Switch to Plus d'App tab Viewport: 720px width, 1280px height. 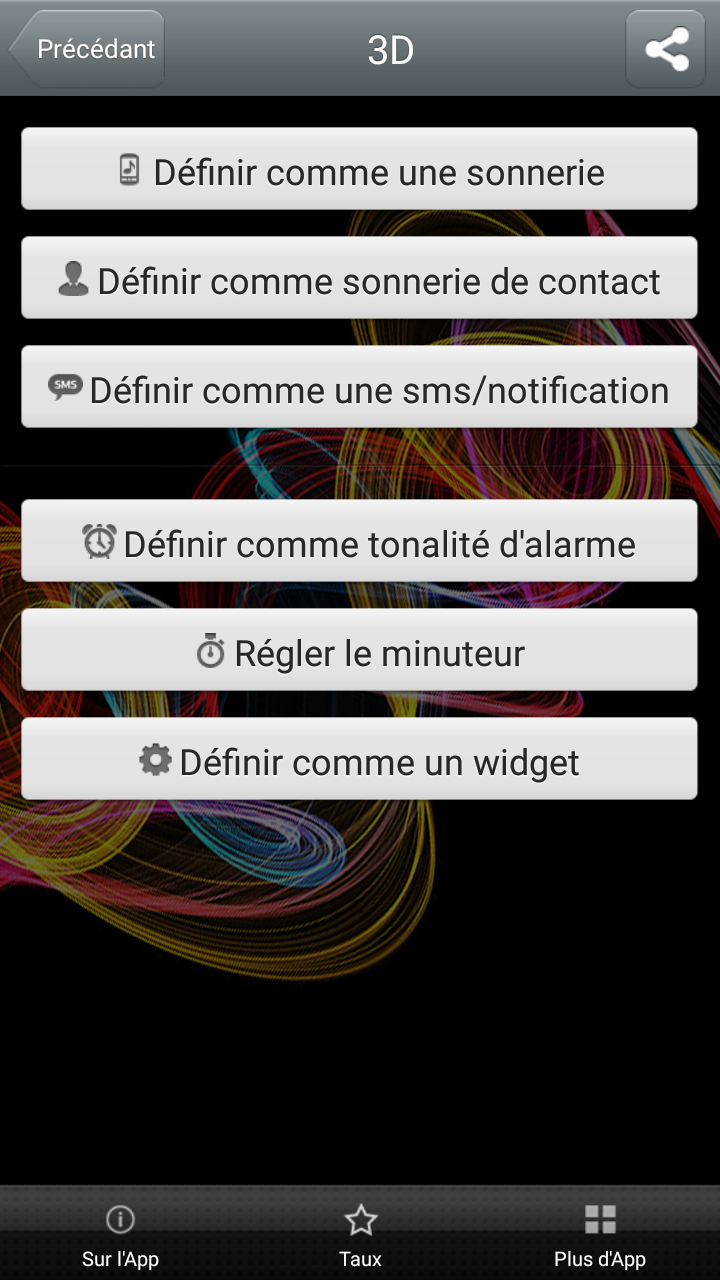pos(600,1235)
